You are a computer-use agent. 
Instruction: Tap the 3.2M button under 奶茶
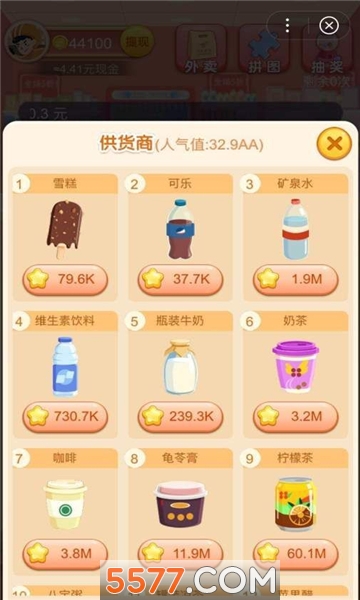click(295, 416)
